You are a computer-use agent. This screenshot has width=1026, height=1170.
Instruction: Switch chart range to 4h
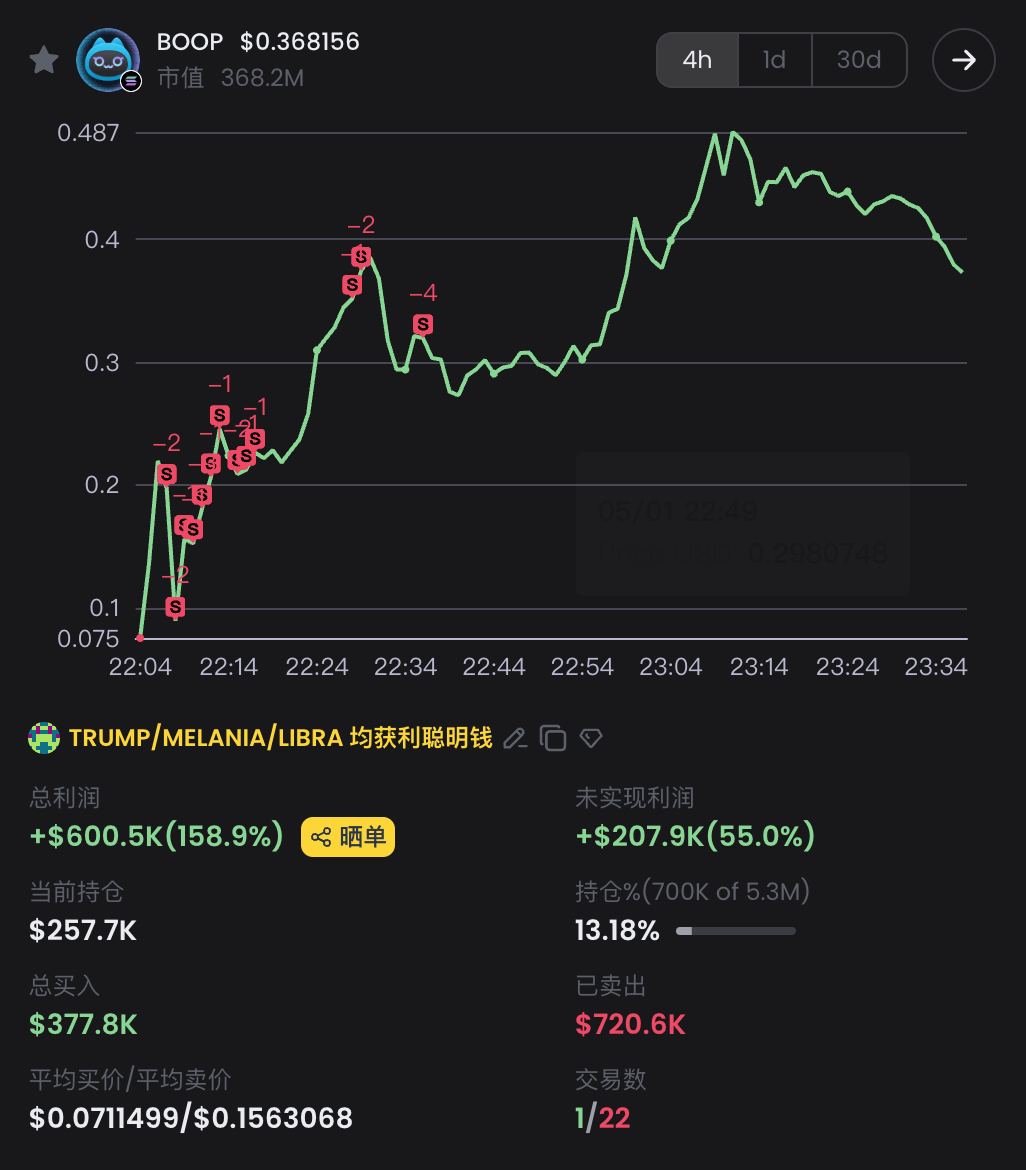[697, 60]
